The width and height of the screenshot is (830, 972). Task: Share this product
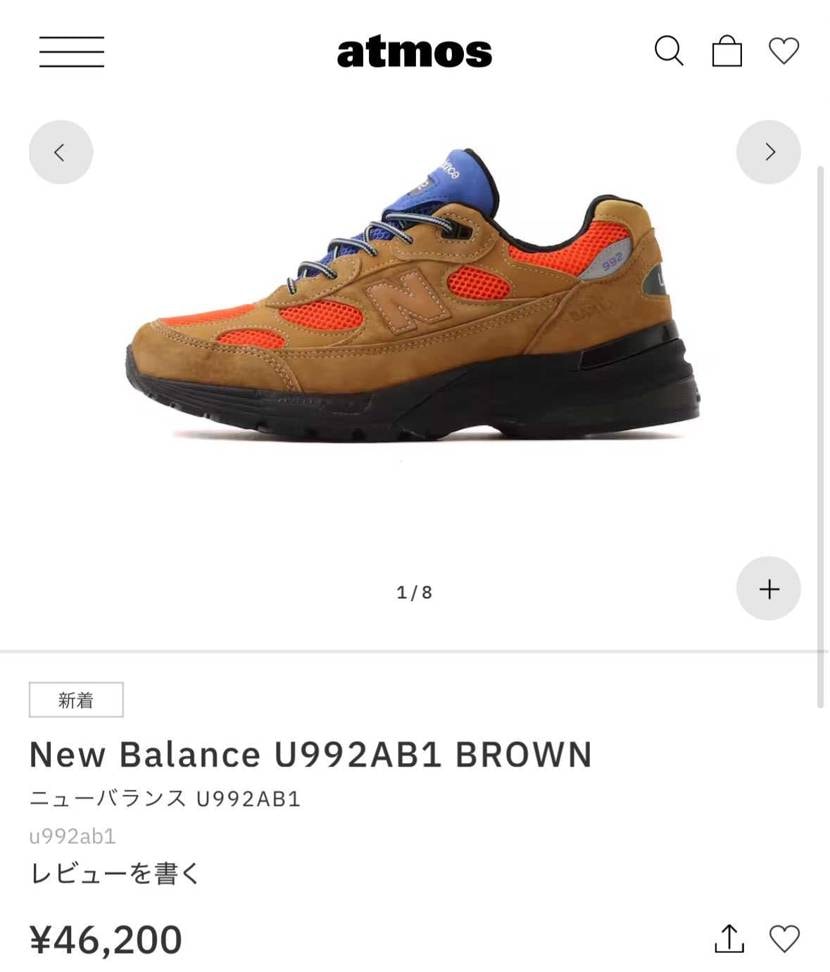730,939
